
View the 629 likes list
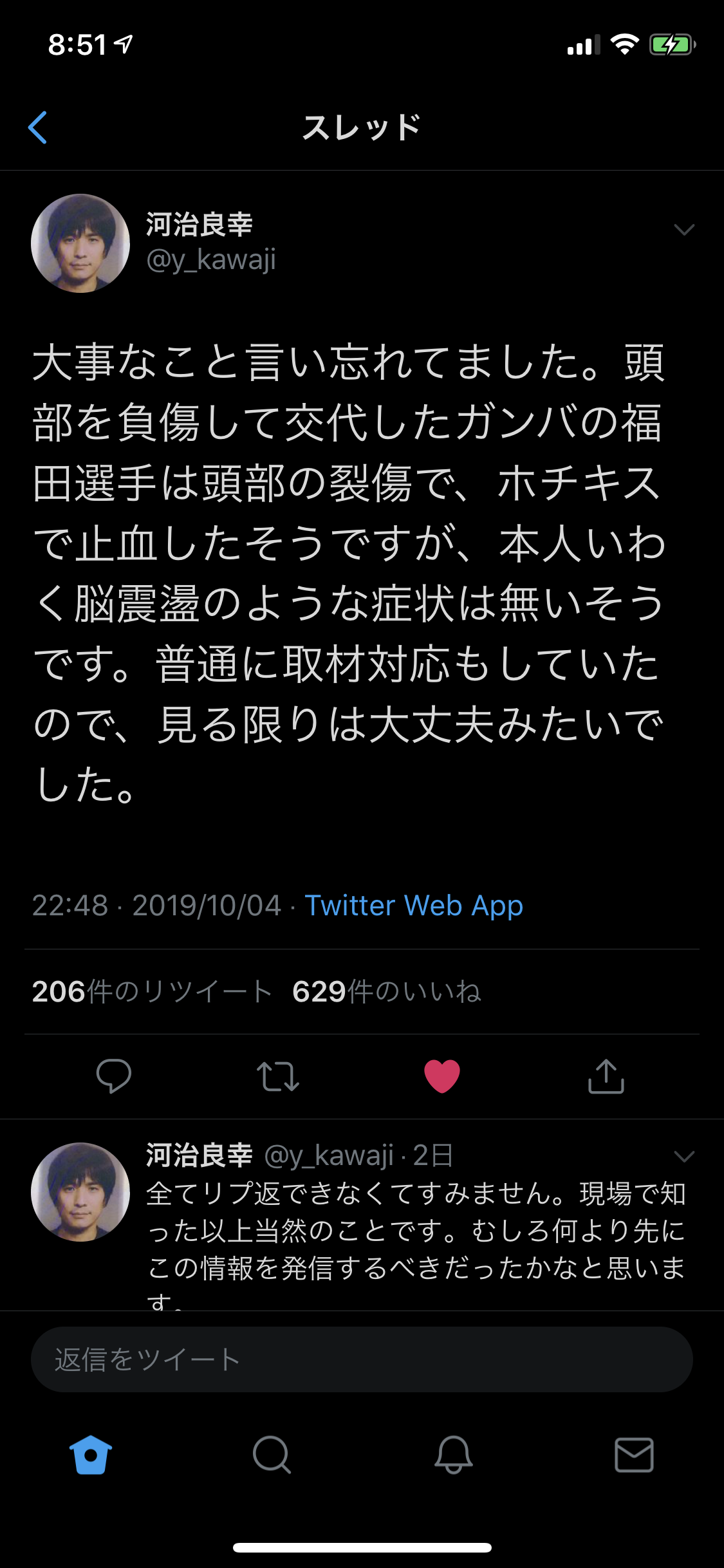386,991
